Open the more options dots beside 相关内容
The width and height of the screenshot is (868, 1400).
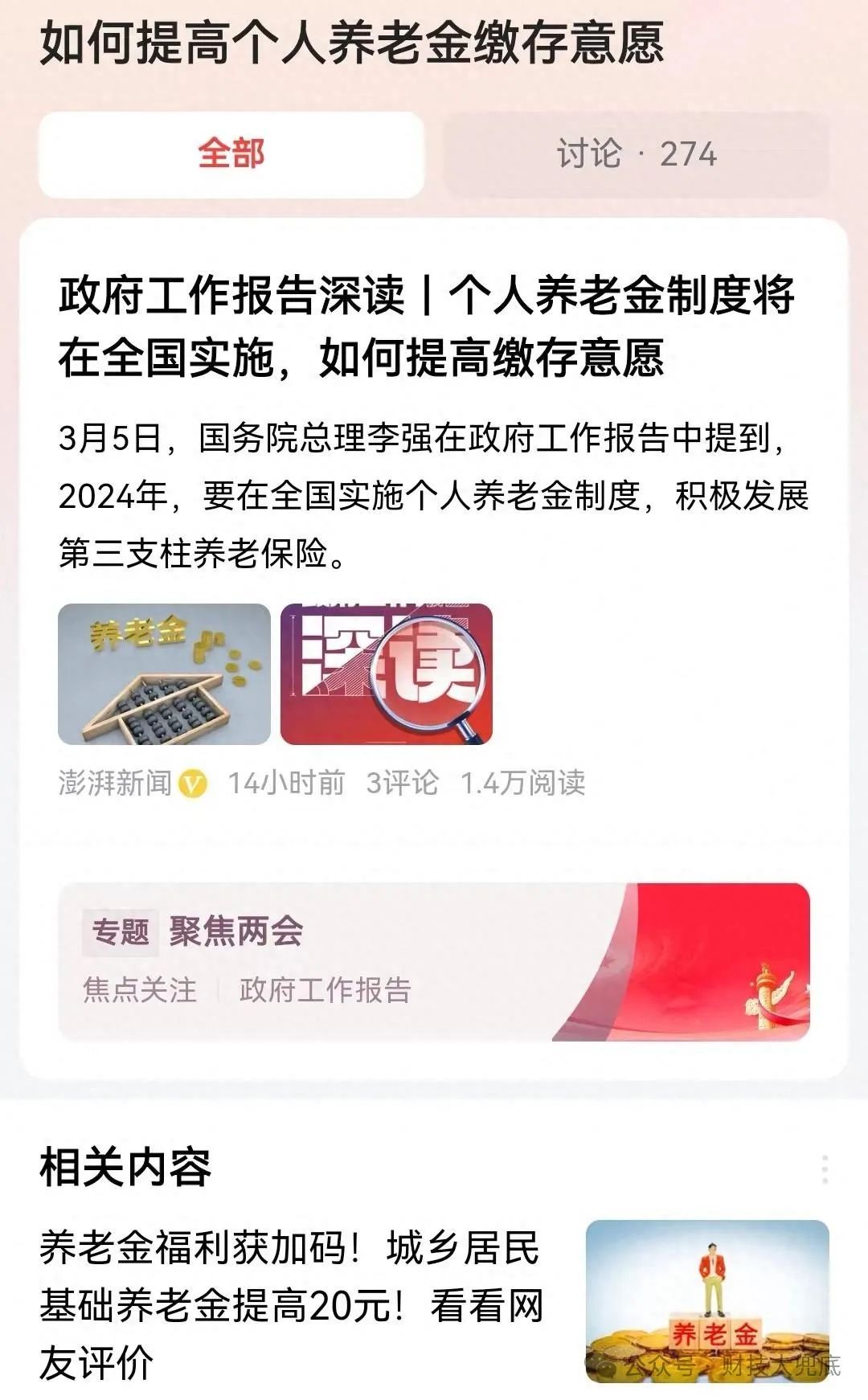pos(825,1169)
